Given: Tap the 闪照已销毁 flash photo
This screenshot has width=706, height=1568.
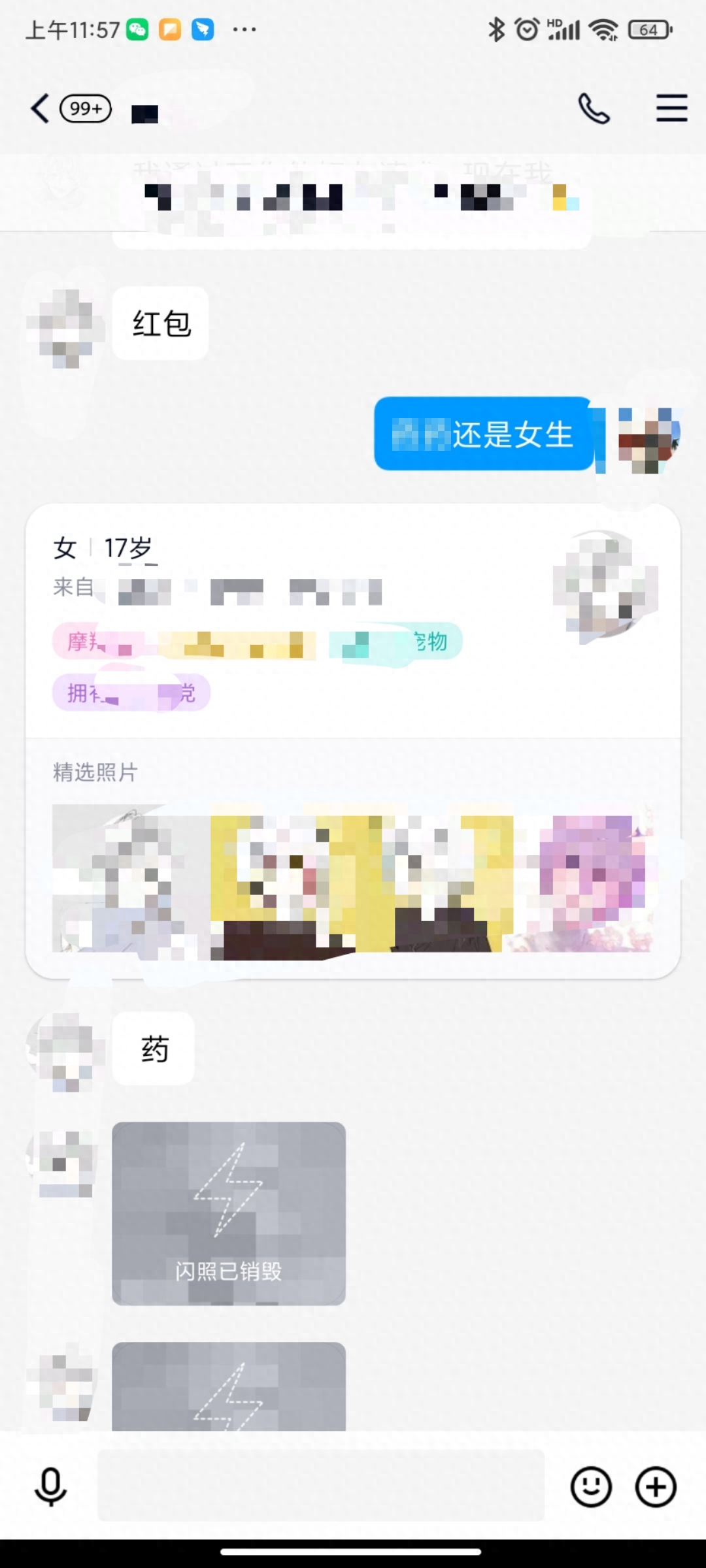Looking at the screenshot, I should [229, 1213].
